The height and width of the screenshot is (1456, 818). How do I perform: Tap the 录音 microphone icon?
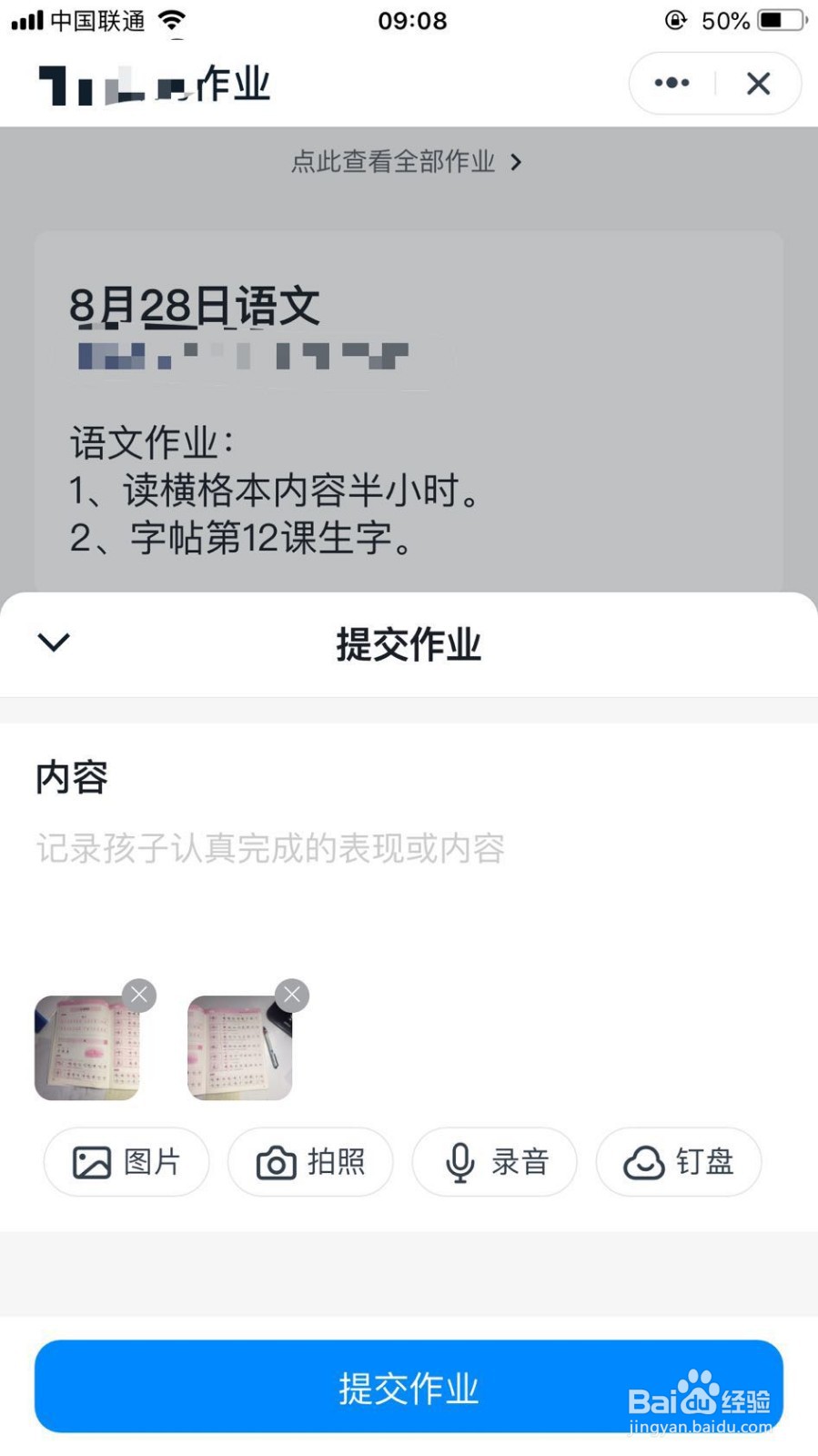tap(459, 1161)
